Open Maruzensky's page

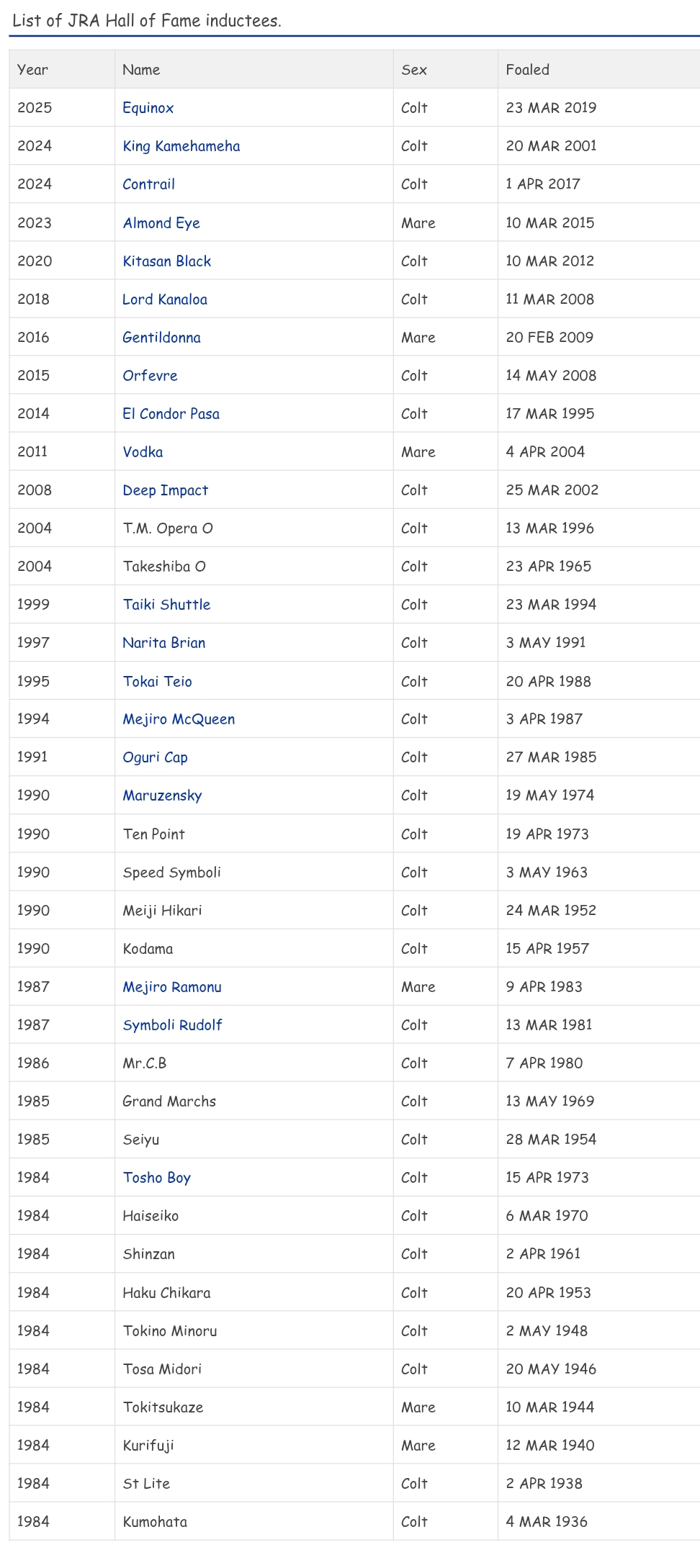(162, 796)
